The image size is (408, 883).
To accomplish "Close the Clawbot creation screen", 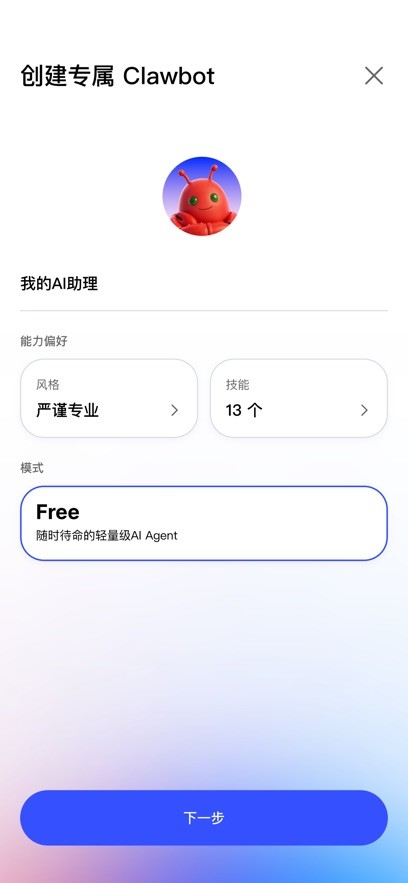I will [374, 75].
